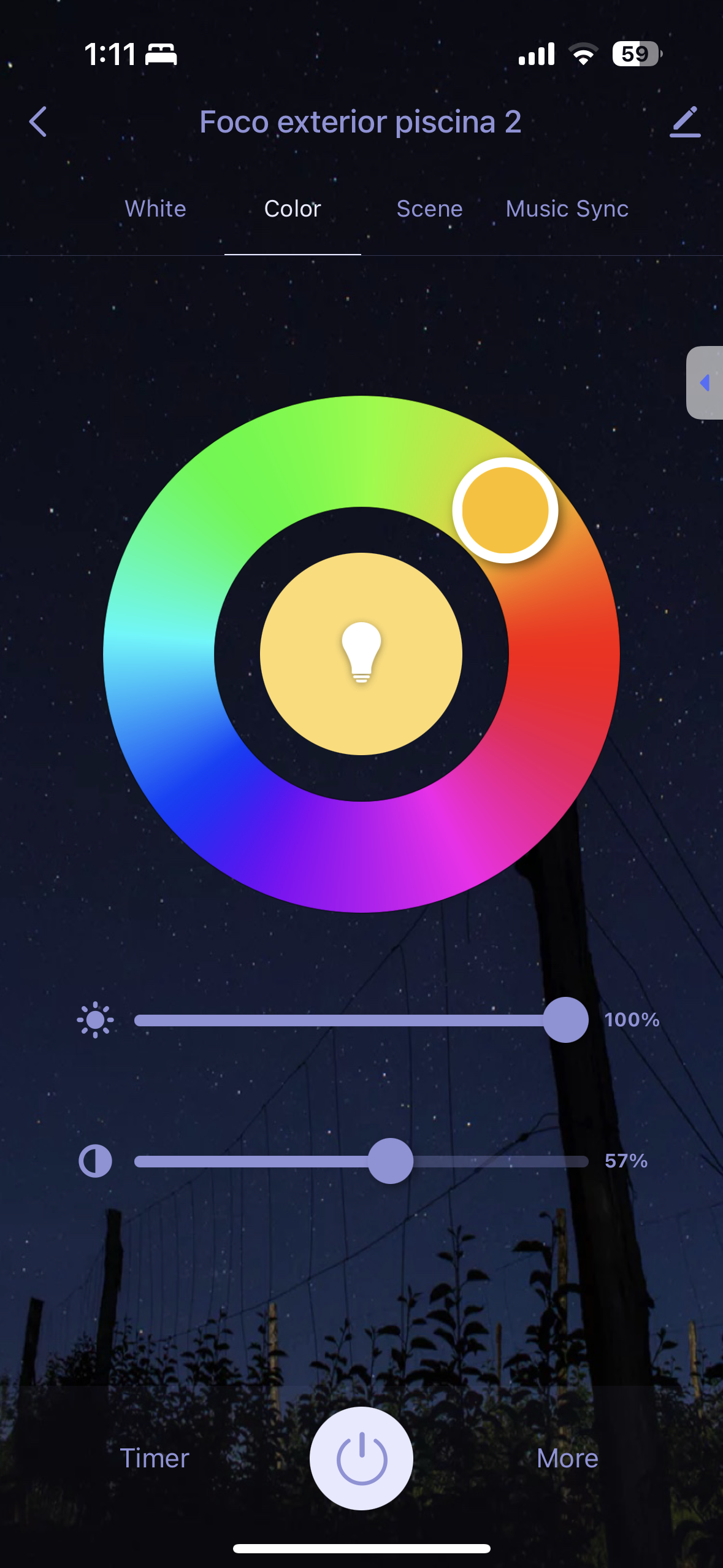
Task: Tap the cellular signal indicator
Action: coord(536,54)
